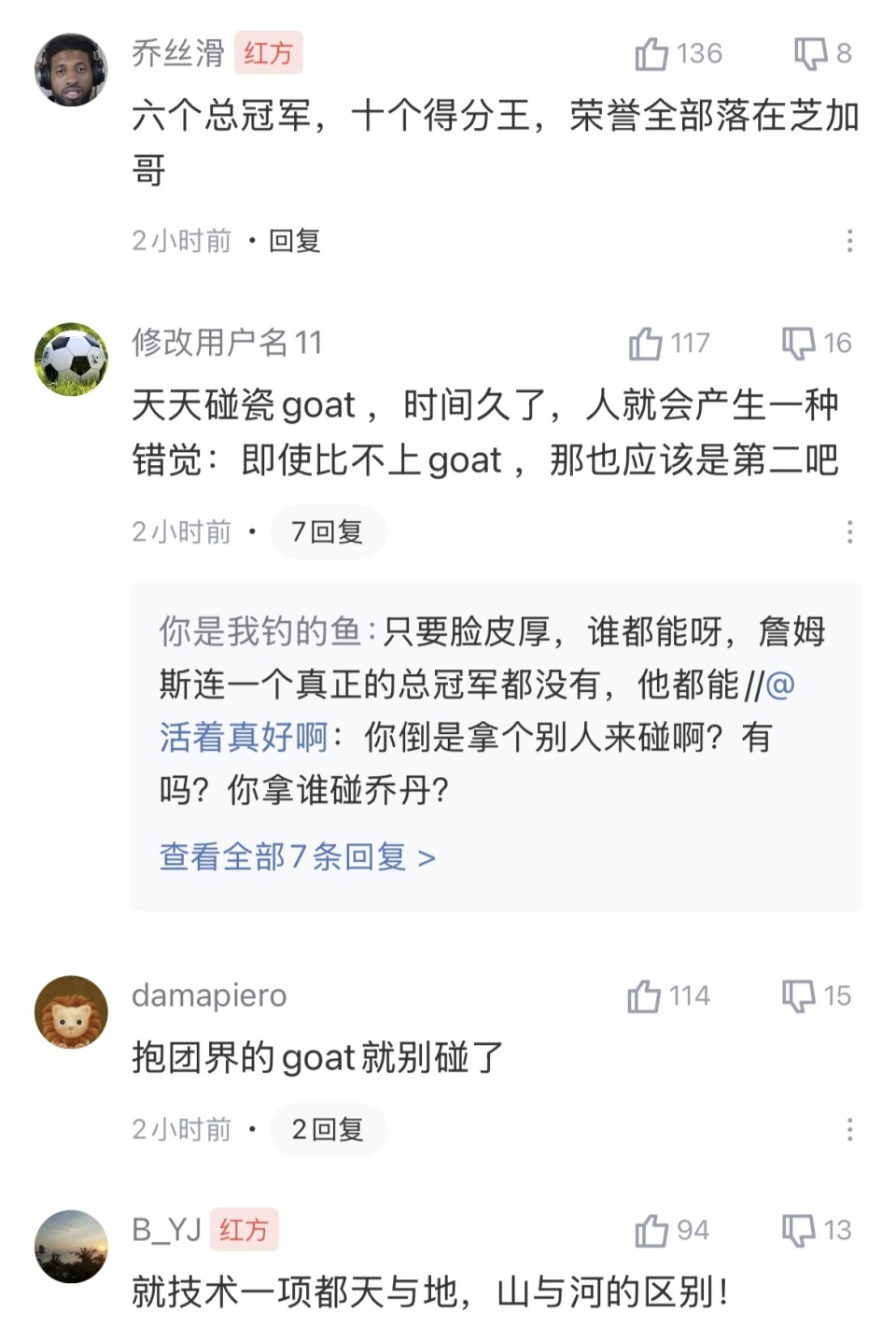Image resolution: width=896 pixels, height=1327 pixels.
Task: Open 查看全部7条回复 to view all replies
Action: click(297, 856)
